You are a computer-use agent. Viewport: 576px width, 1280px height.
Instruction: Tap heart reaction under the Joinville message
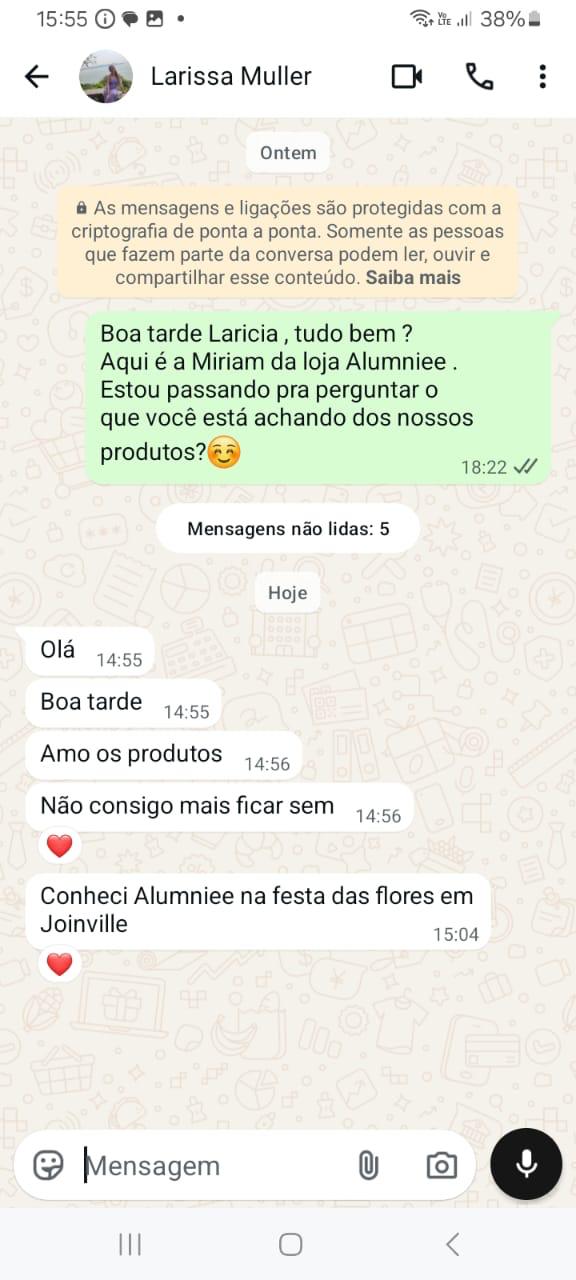(x=60, y=964)
